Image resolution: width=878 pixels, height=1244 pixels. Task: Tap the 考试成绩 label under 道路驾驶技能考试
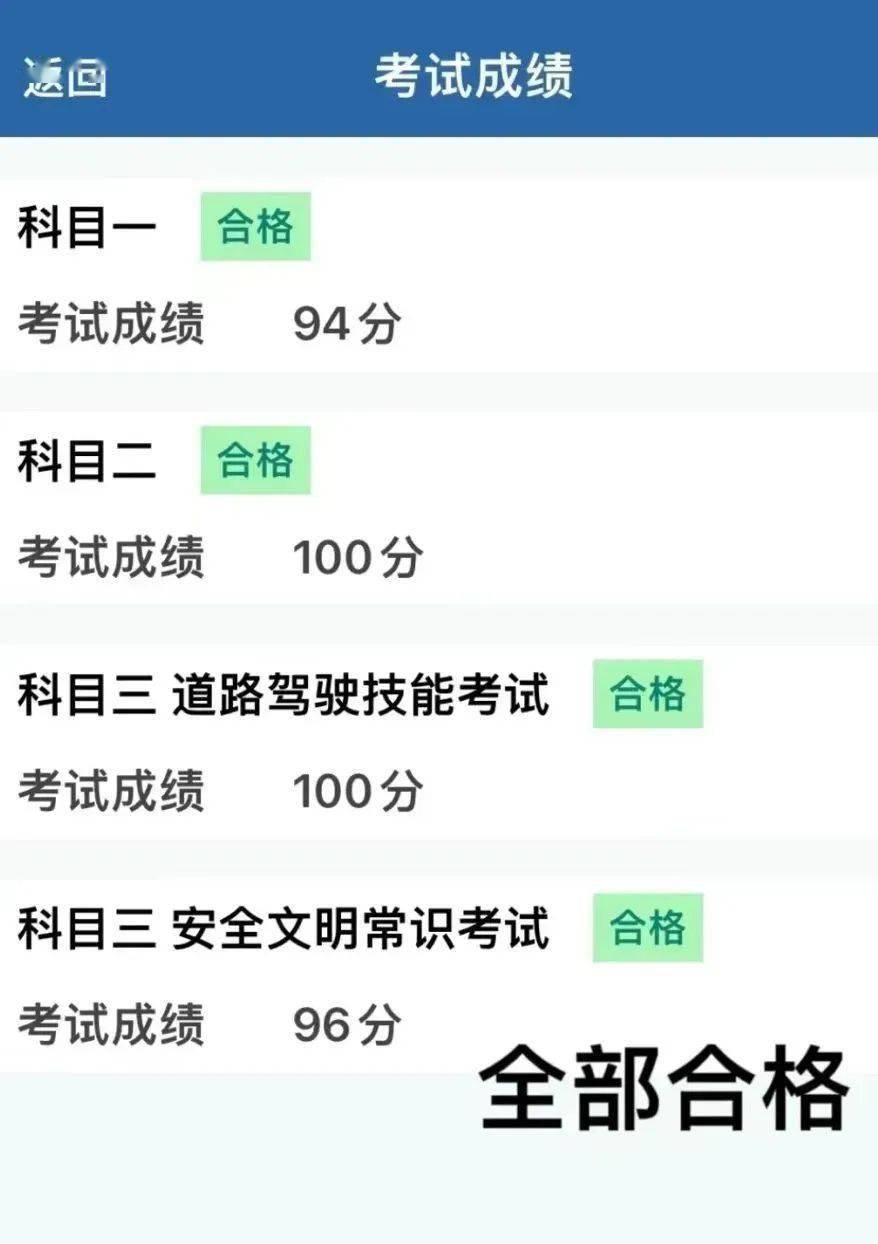(110, 790)
